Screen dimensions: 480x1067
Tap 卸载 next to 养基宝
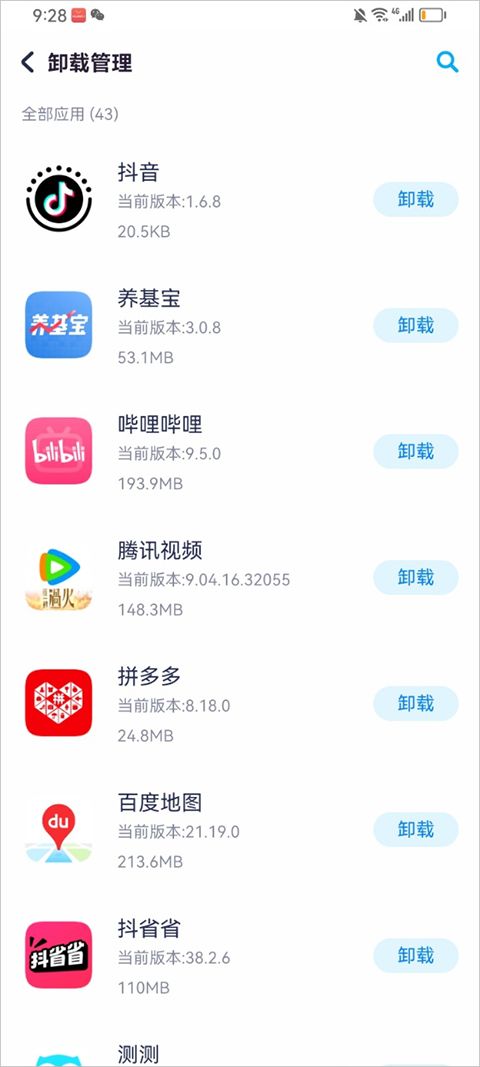coord(415,325)
